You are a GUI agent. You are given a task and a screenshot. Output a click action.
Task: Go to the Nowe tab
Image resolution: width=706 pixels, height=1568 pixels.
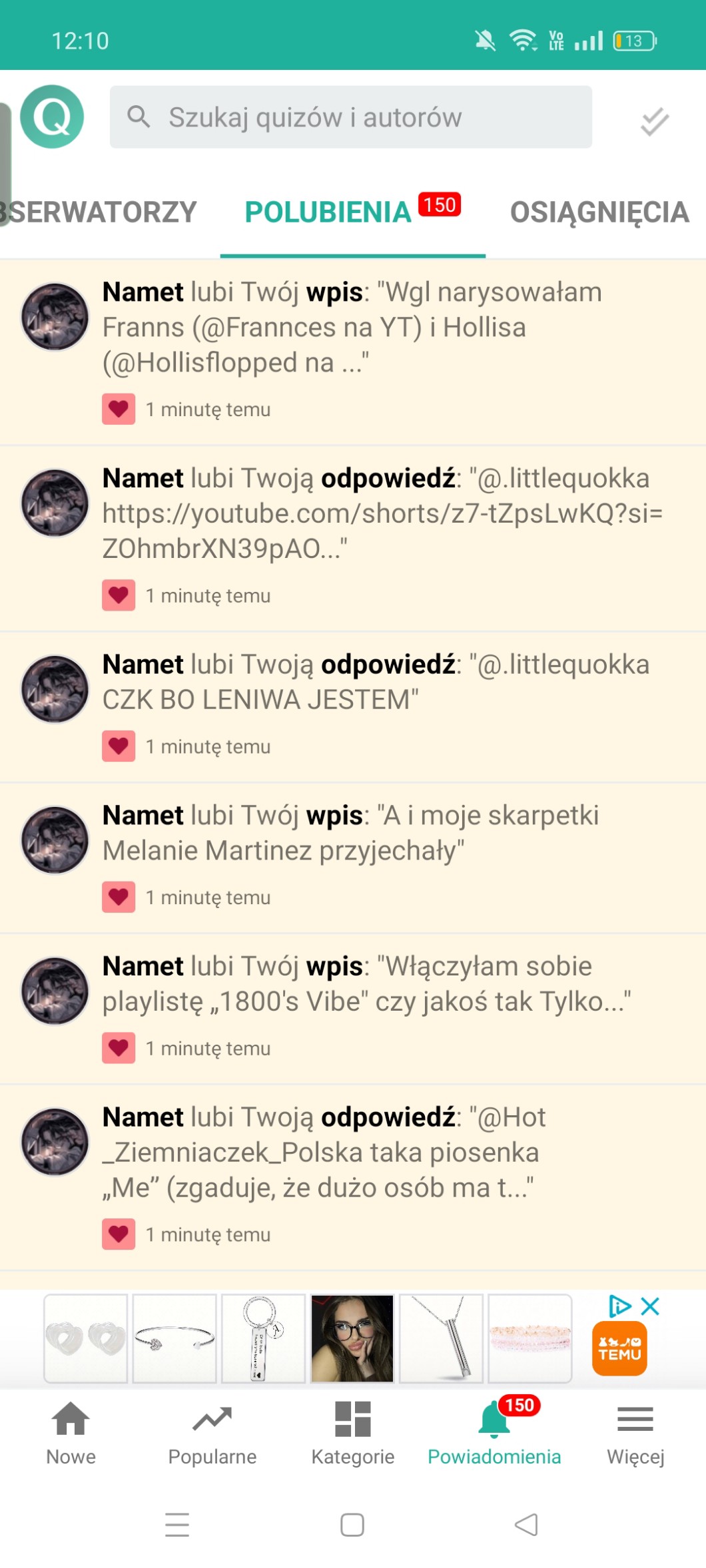[71, 1432]
